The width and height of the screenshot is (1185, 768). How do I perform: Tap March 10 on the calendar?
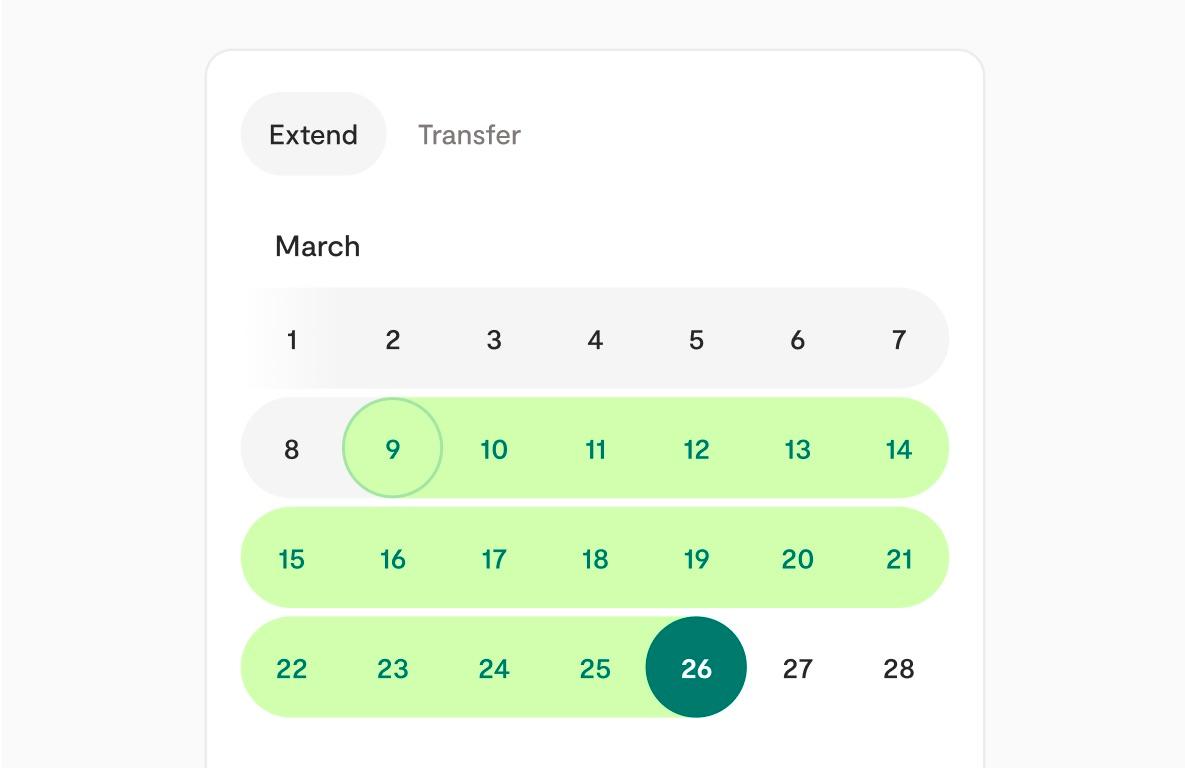click(494, 449)
